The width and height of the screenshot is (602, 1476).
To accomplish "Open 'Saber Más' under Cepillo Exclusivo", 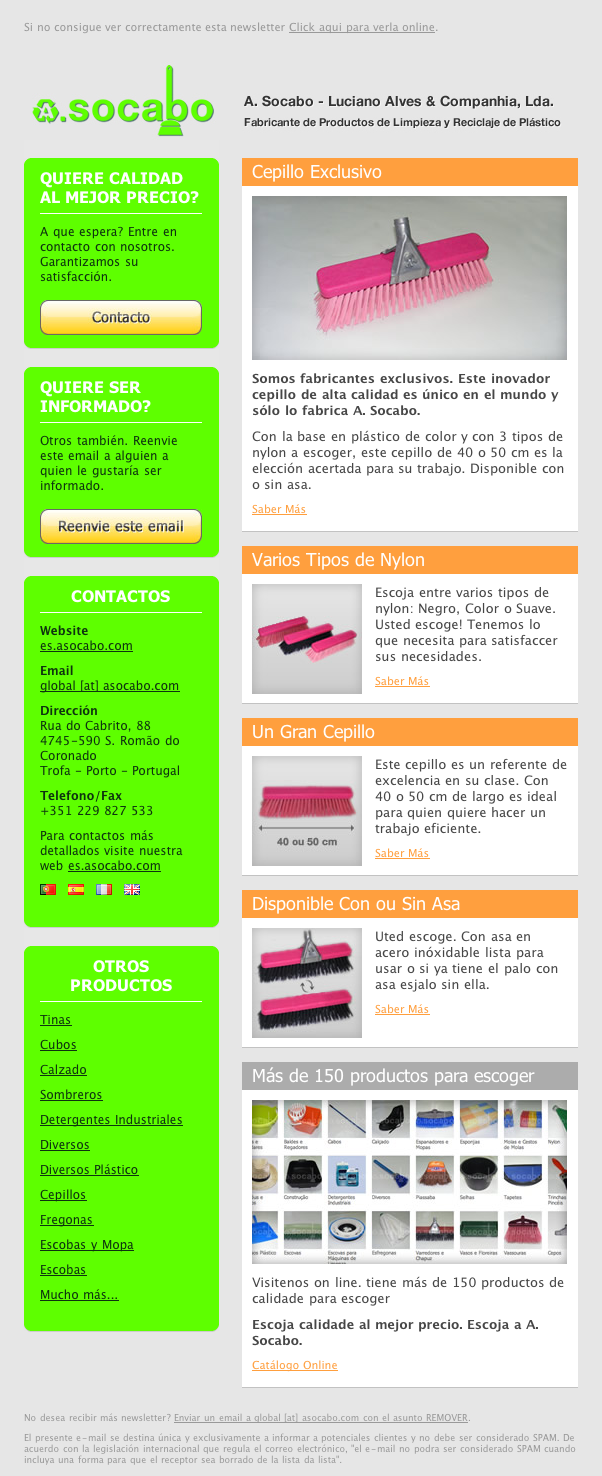I will click(x=279, y=509).
